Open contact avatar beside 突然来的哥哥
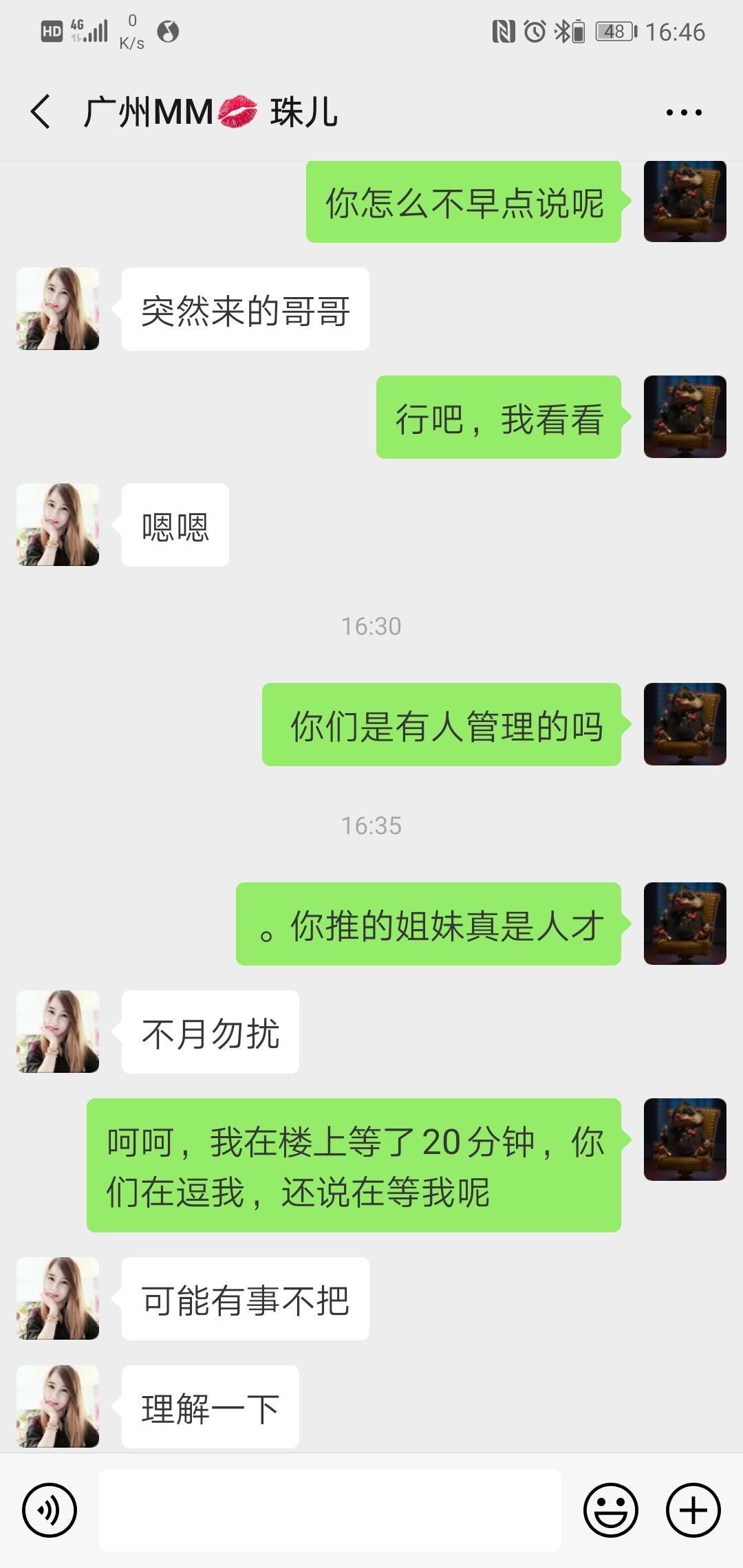 coord(58,309)
